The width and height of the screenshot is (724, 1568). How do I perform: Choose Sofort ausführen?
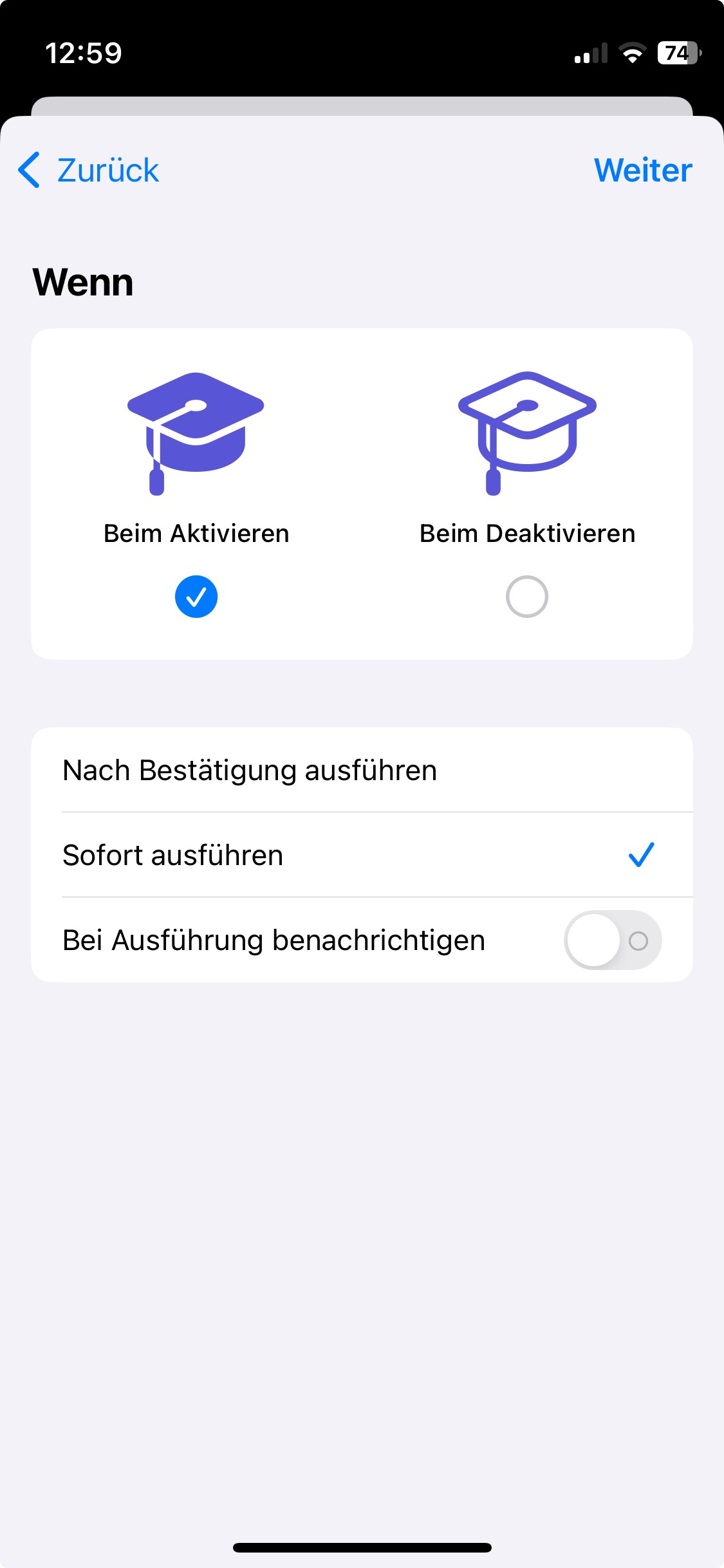coord(362,855)
